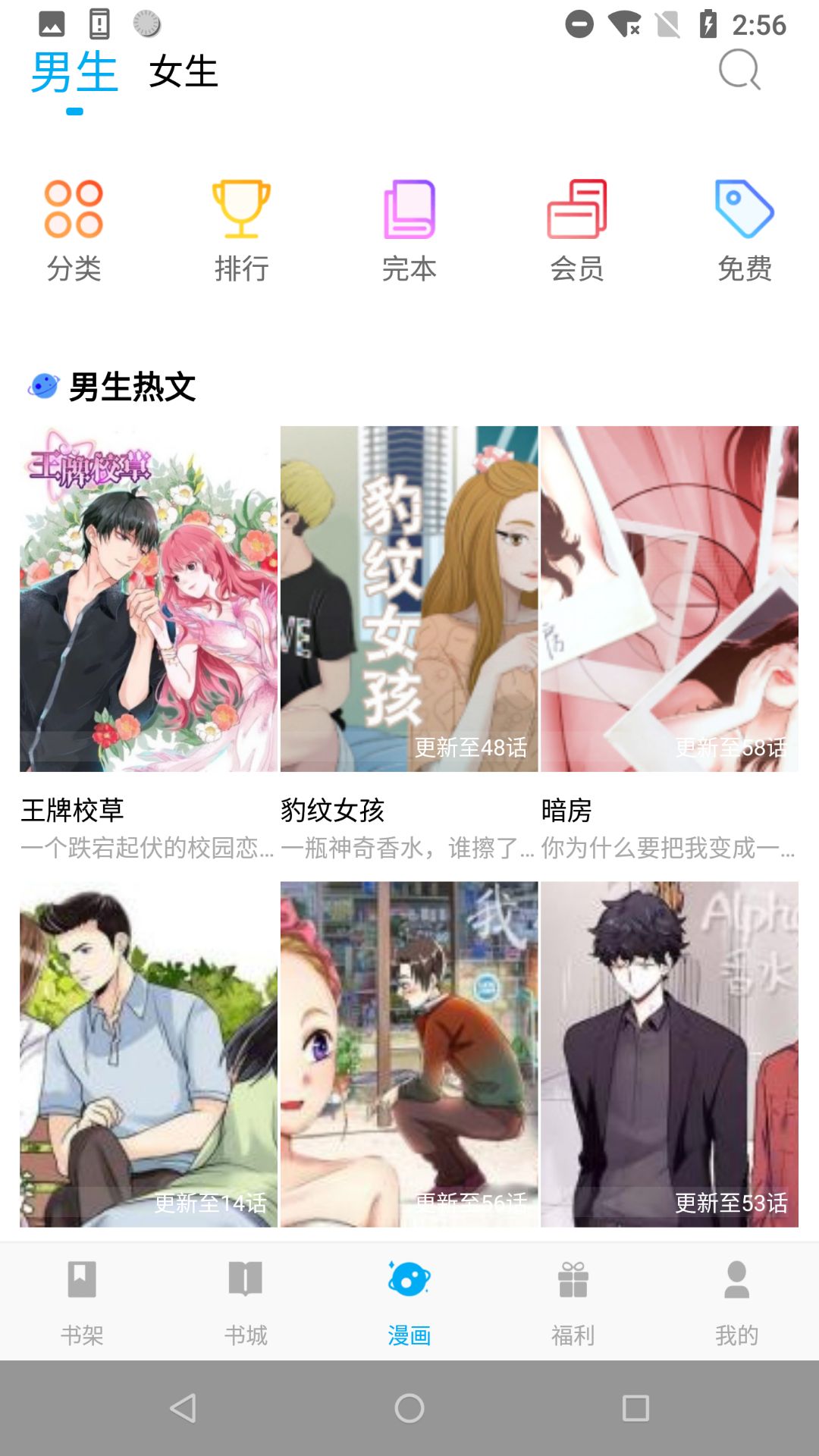Open the 完本 completed shortcut
Image resolution: width=819 pixels, height=1456 pixels.
pyautogui.click(x=409, y=231)
